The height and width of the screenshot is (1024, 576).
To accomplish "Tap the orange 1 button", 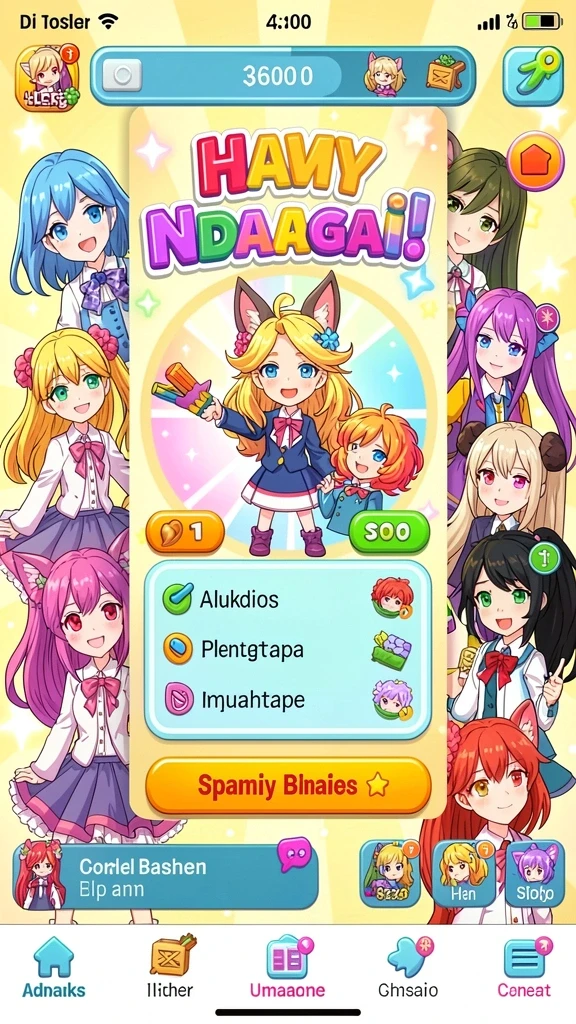I will [x=185, y=532].
